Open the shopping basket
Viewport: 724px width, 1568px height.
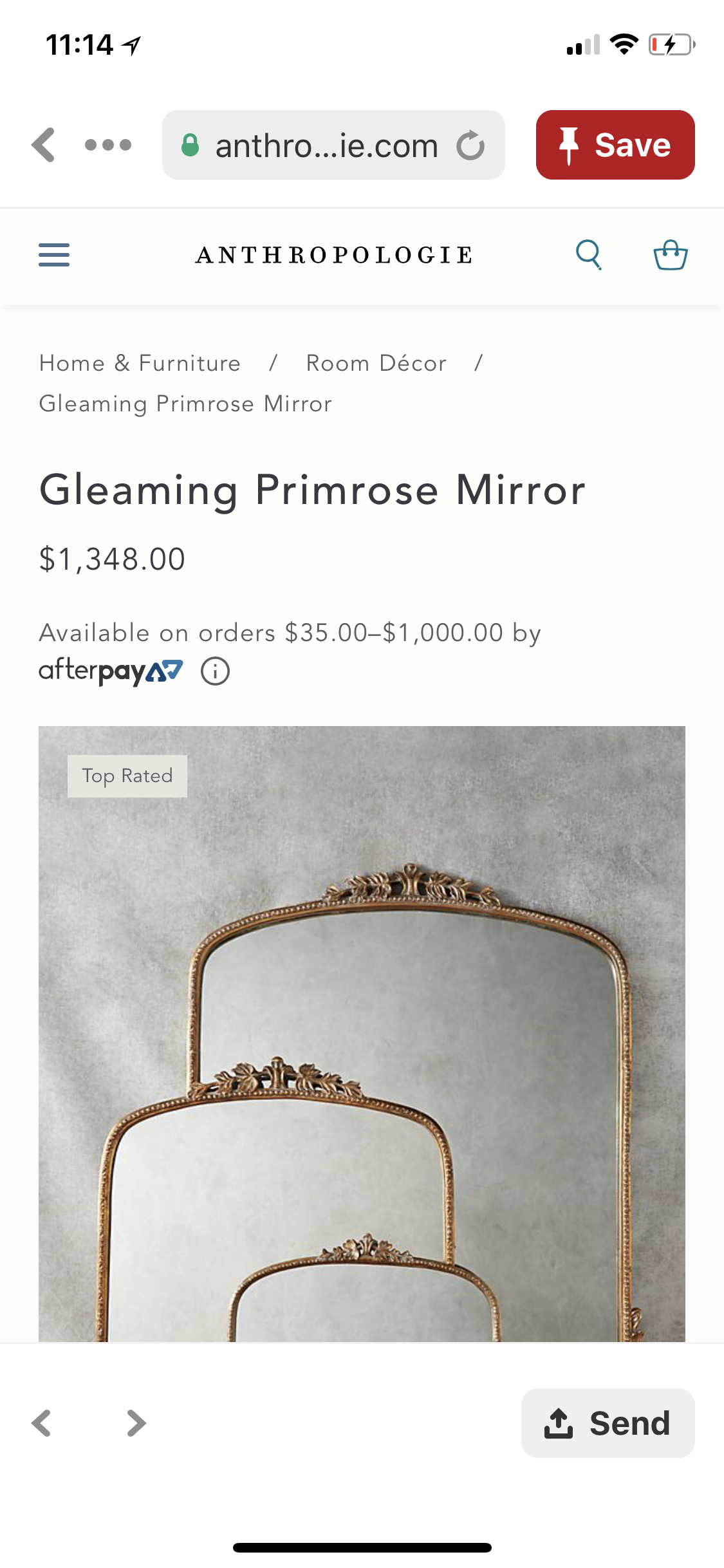pos(670,255)
